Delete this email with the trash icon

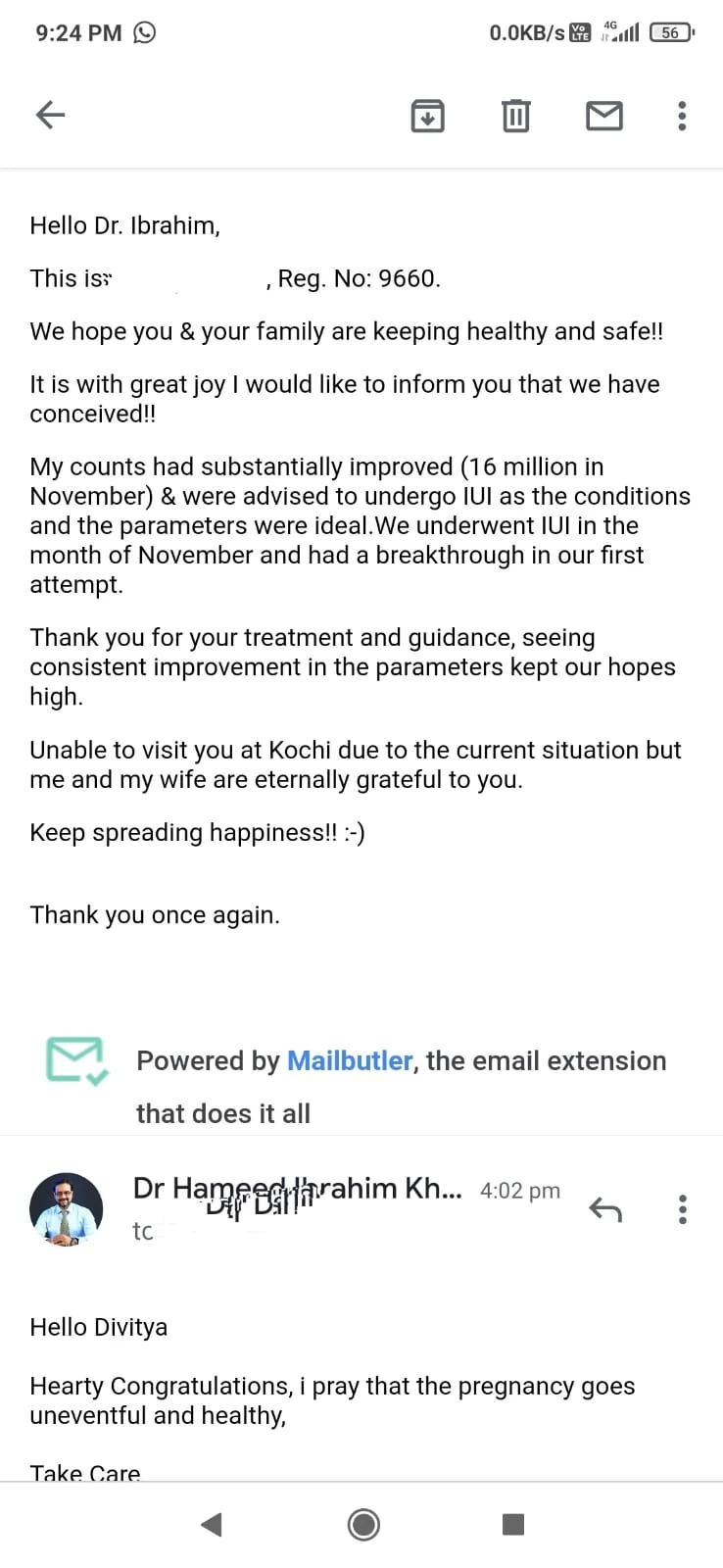[x=516, y=116]
